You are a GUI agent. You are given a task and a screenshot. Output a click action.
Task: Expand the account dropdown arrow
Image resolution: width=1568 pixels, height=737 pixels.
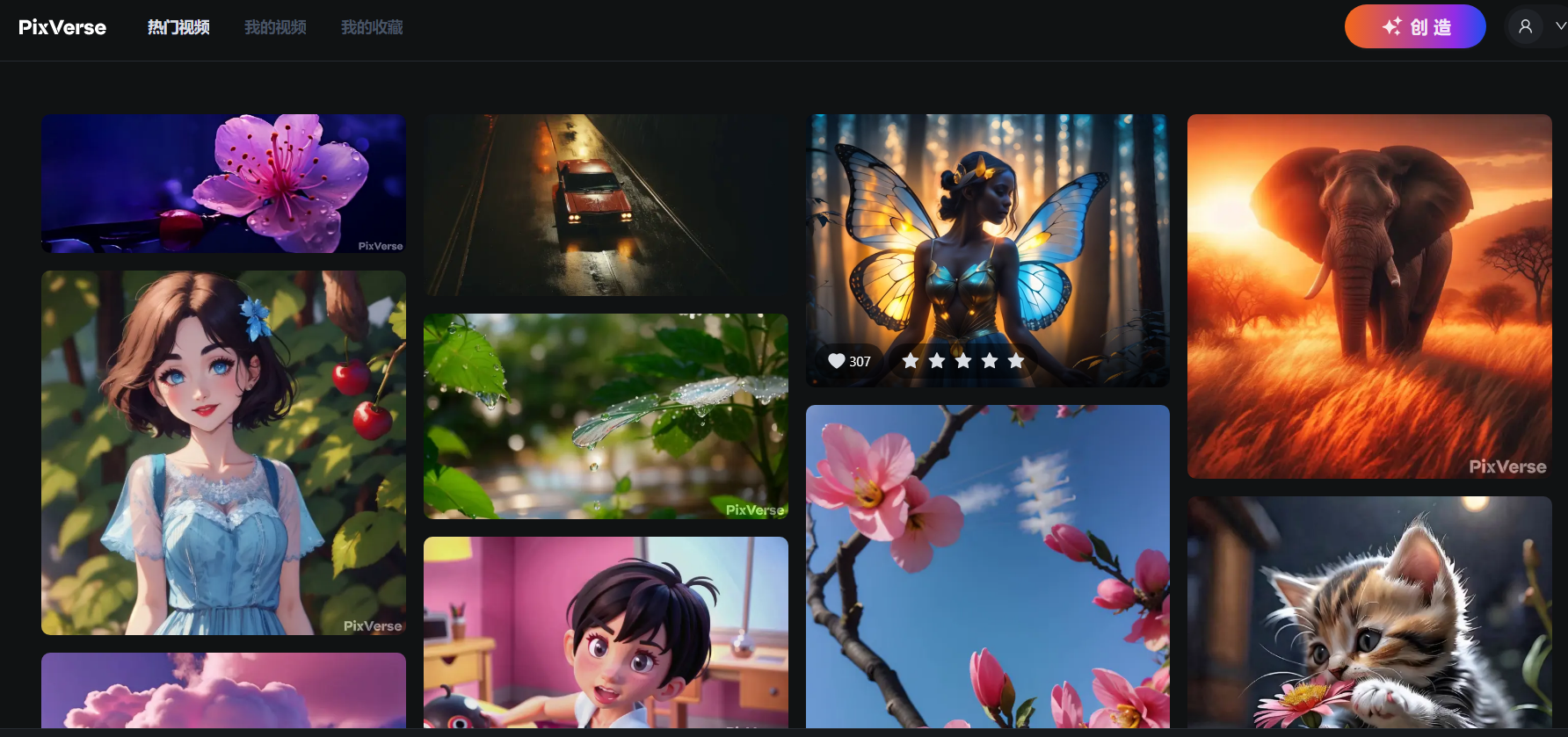pyautogui.click(x=1560, y=26)
